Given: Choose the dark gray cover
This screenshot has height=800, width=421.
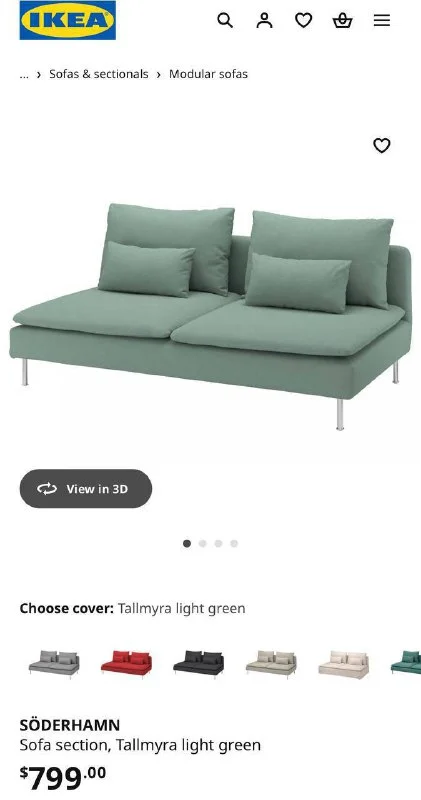Looking at the screenshot, I should pos(199,663).
